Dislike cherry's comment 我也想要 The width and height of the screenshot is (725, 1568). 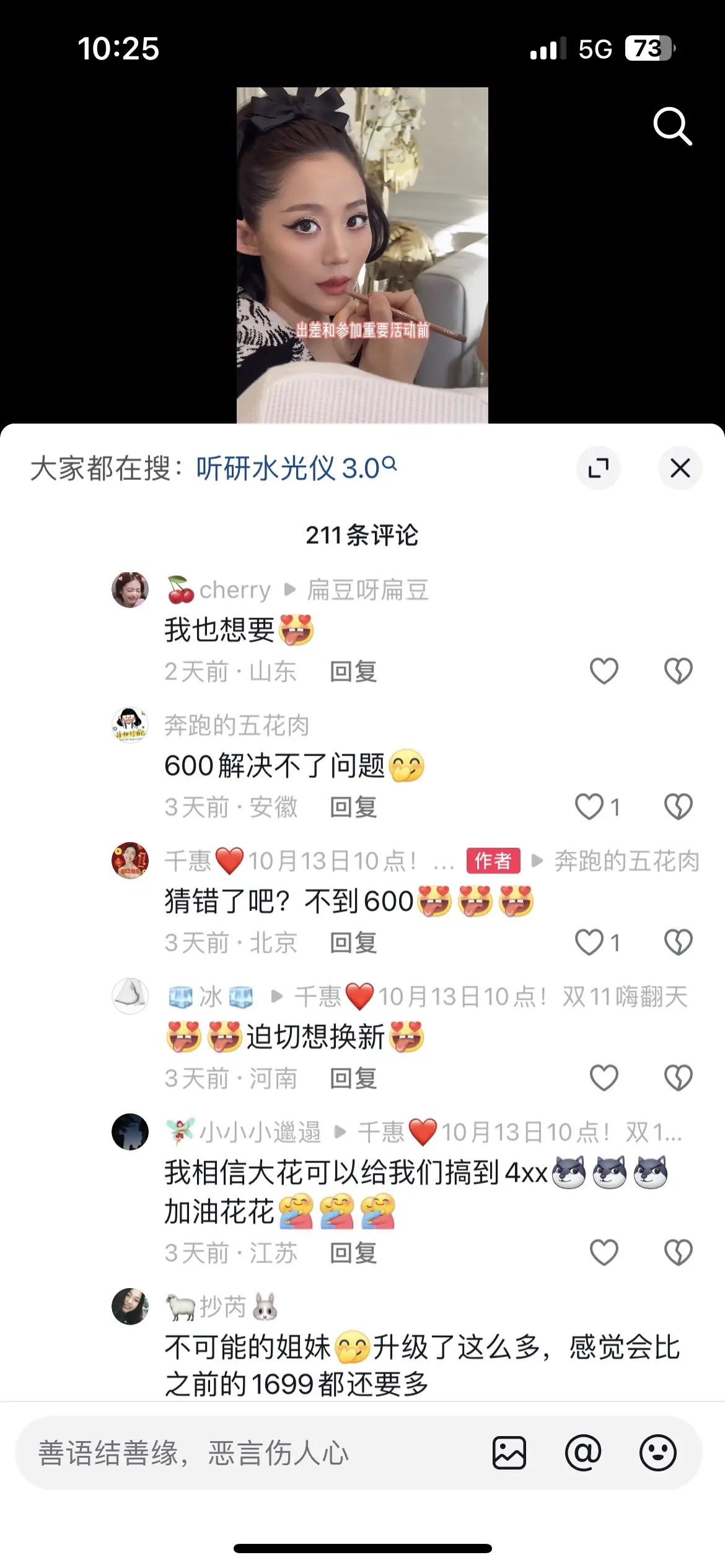[678, 671]
